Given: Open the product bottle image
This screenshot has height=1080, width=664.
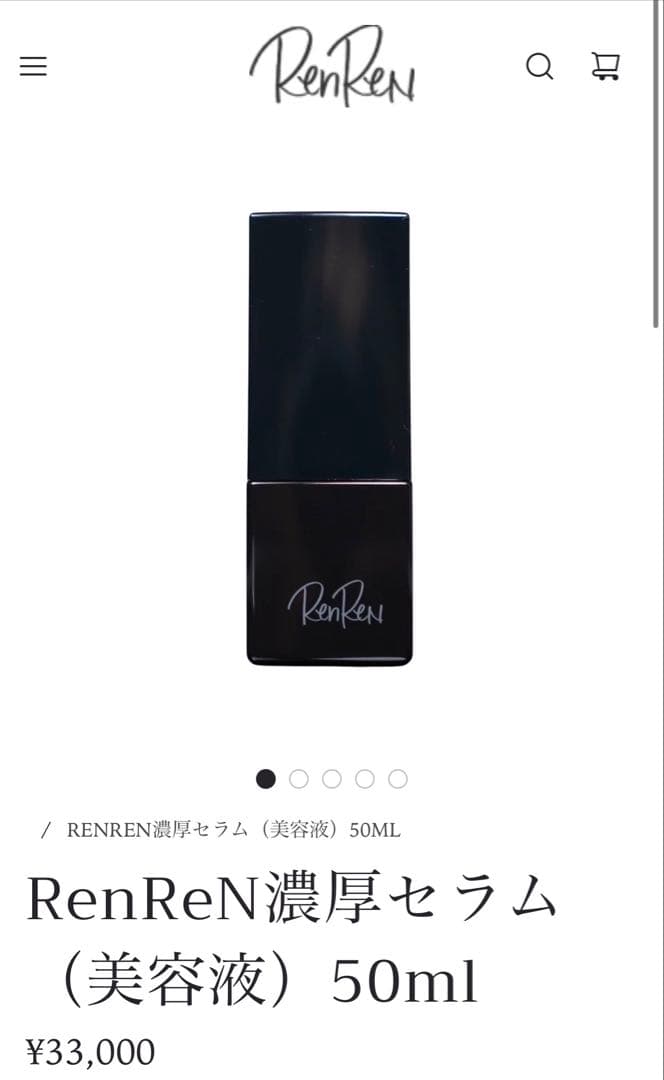Looking at the screenshot, I should [329, 438].
